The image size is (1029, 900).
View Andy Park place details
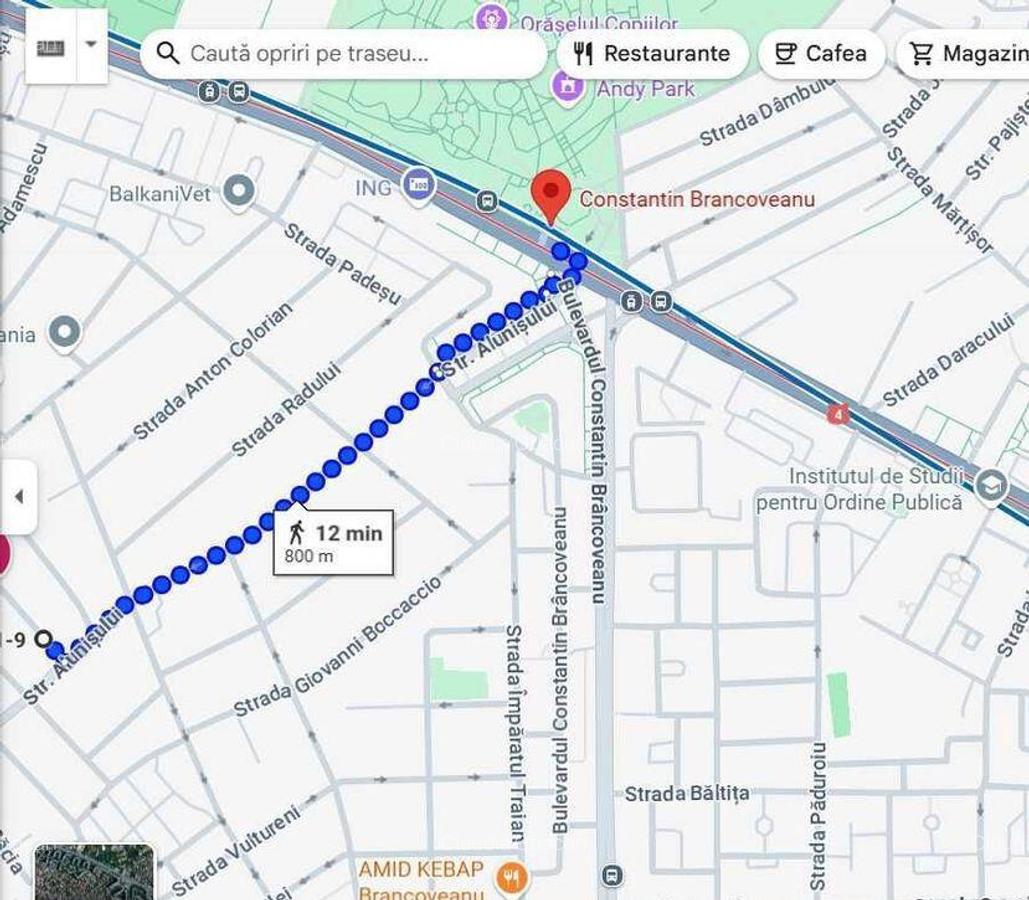pyautogui.click(x=567, y=86)
